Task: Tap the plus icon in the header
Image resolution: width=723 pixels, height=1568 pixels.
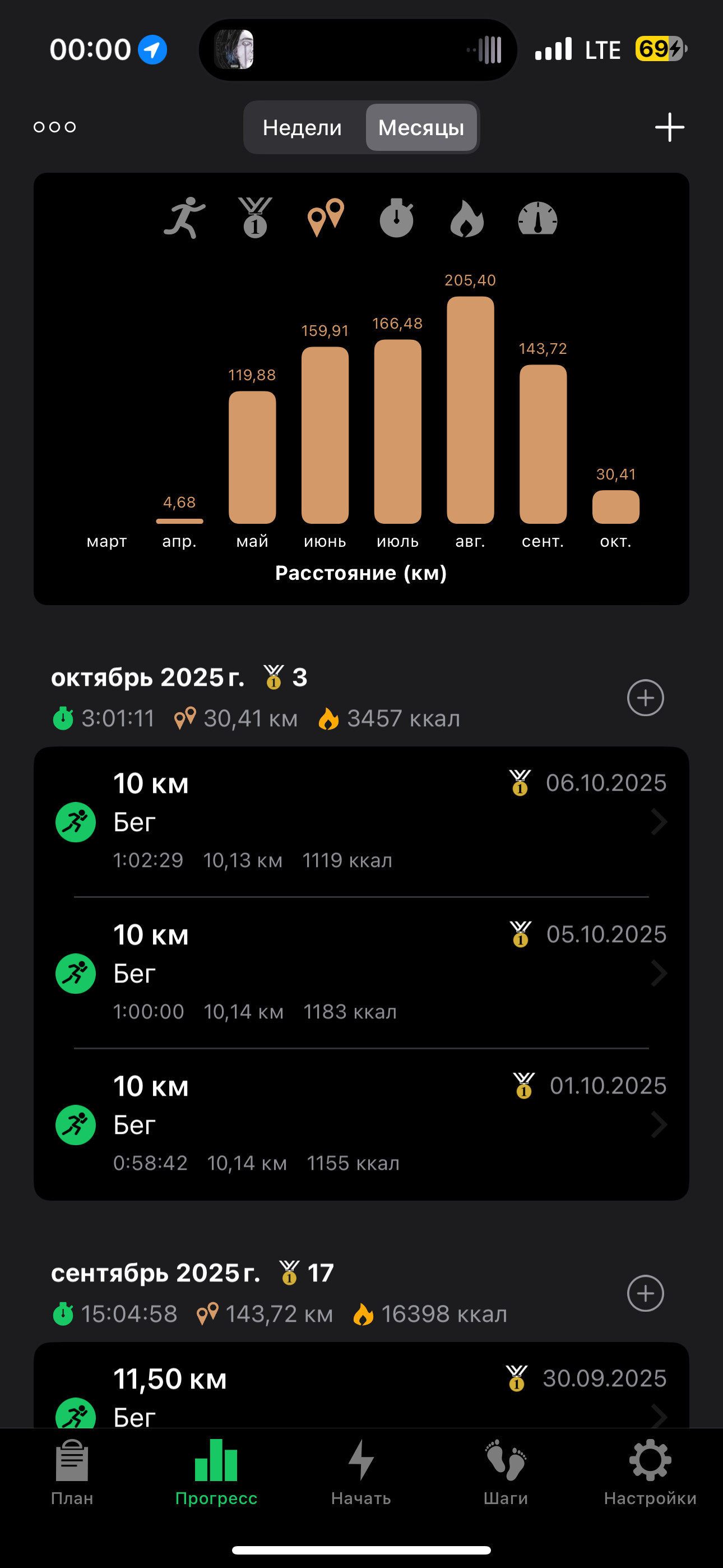Action: pos(669,127)
